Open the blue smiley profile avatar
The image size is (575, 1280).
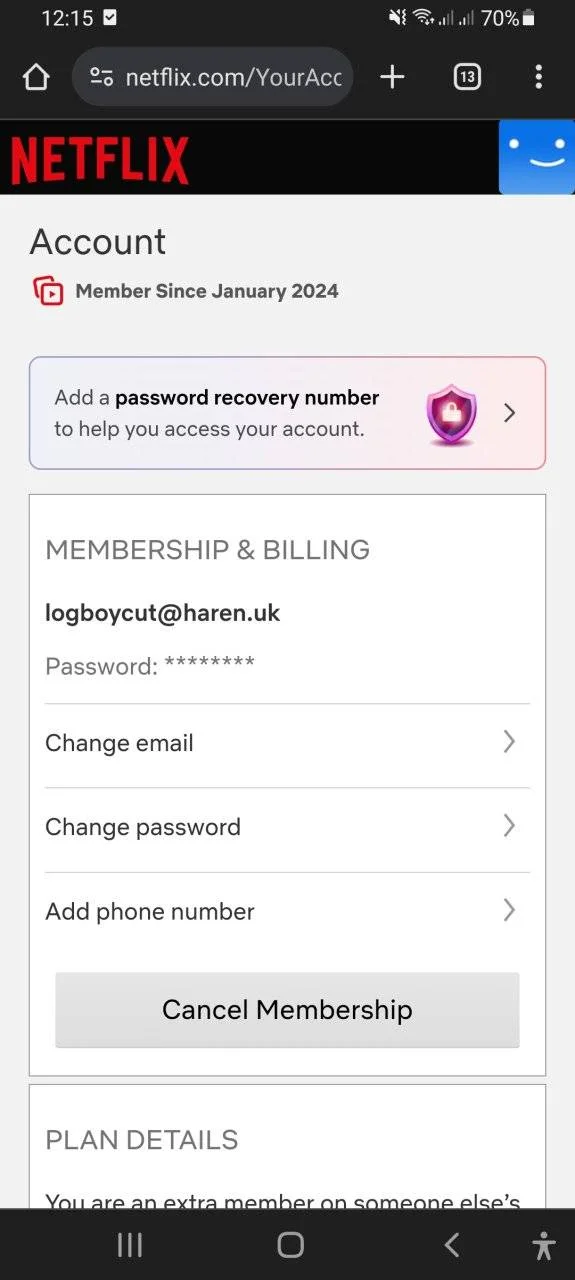[x=537, y=157]
